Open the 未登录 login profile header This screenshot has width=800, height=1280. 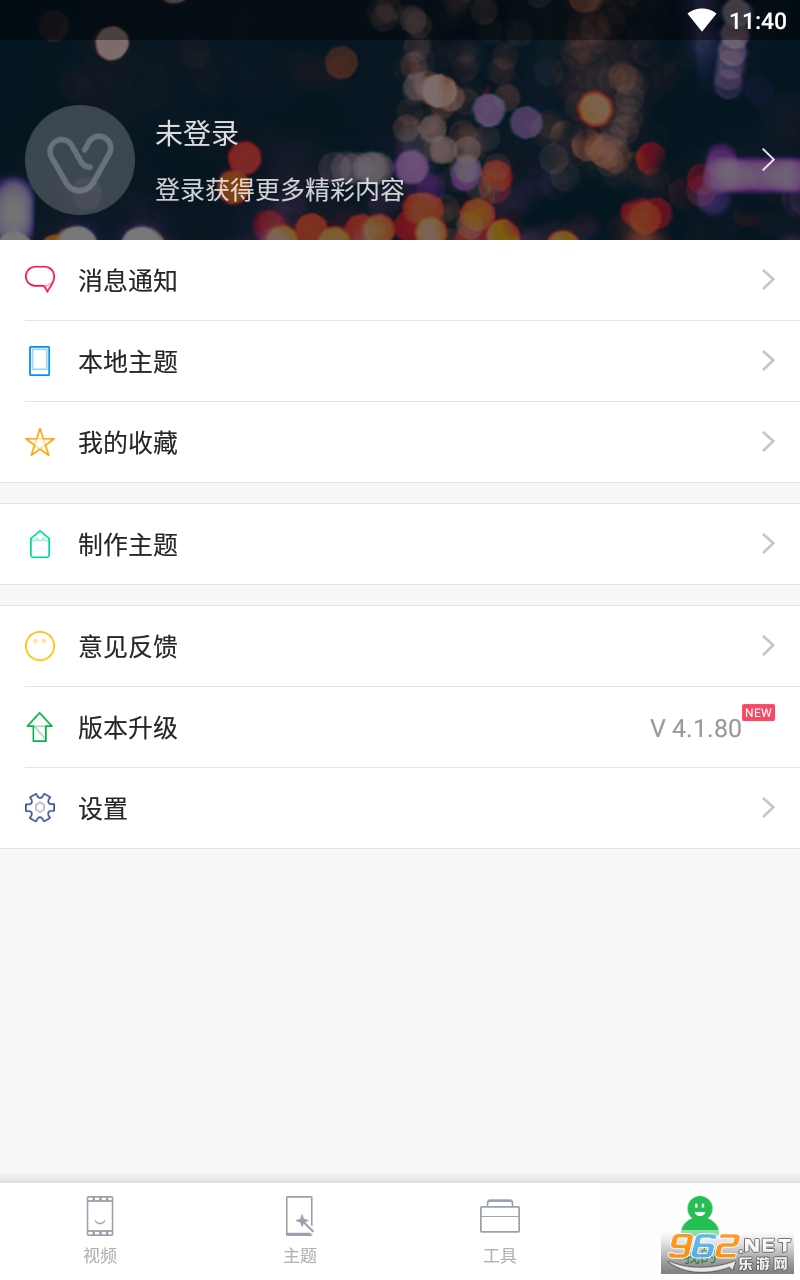pyautogui.click(x=400, y=160)
